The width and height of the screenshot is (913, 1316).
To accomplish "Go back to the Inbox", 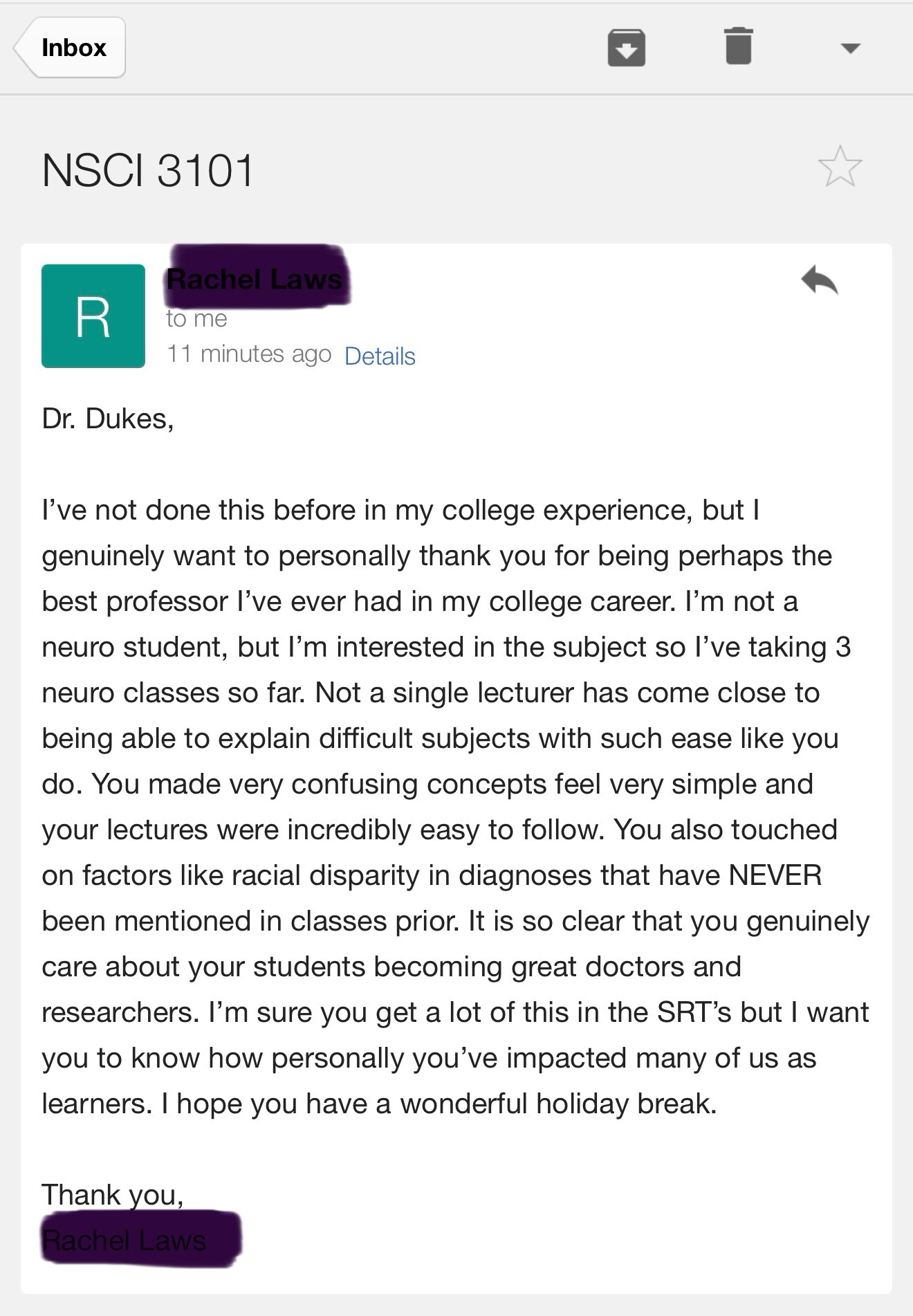I will click(x=69, y=48).
